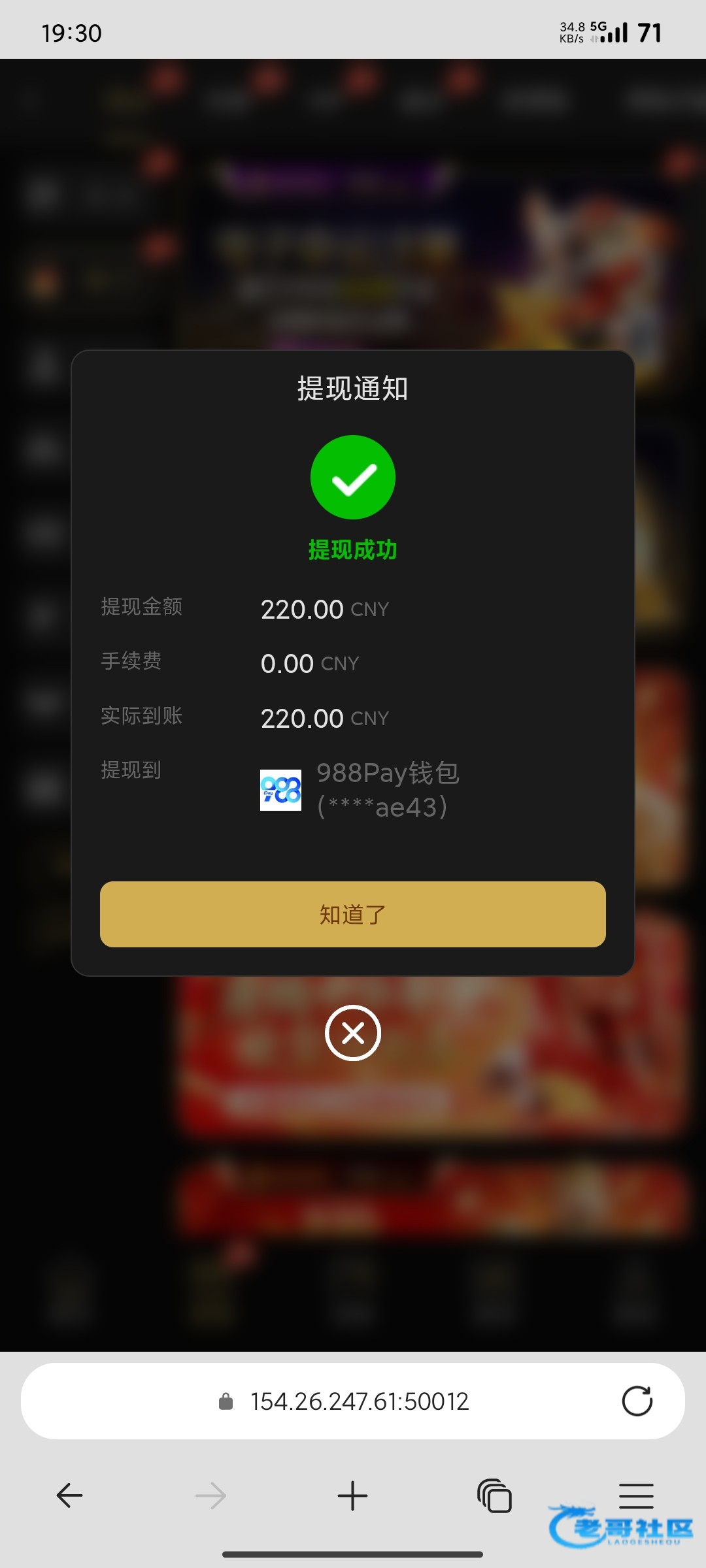The image size is (706, 1568).
Task: Close the withdrawal notice dialog
Action: click(353, 1033)
